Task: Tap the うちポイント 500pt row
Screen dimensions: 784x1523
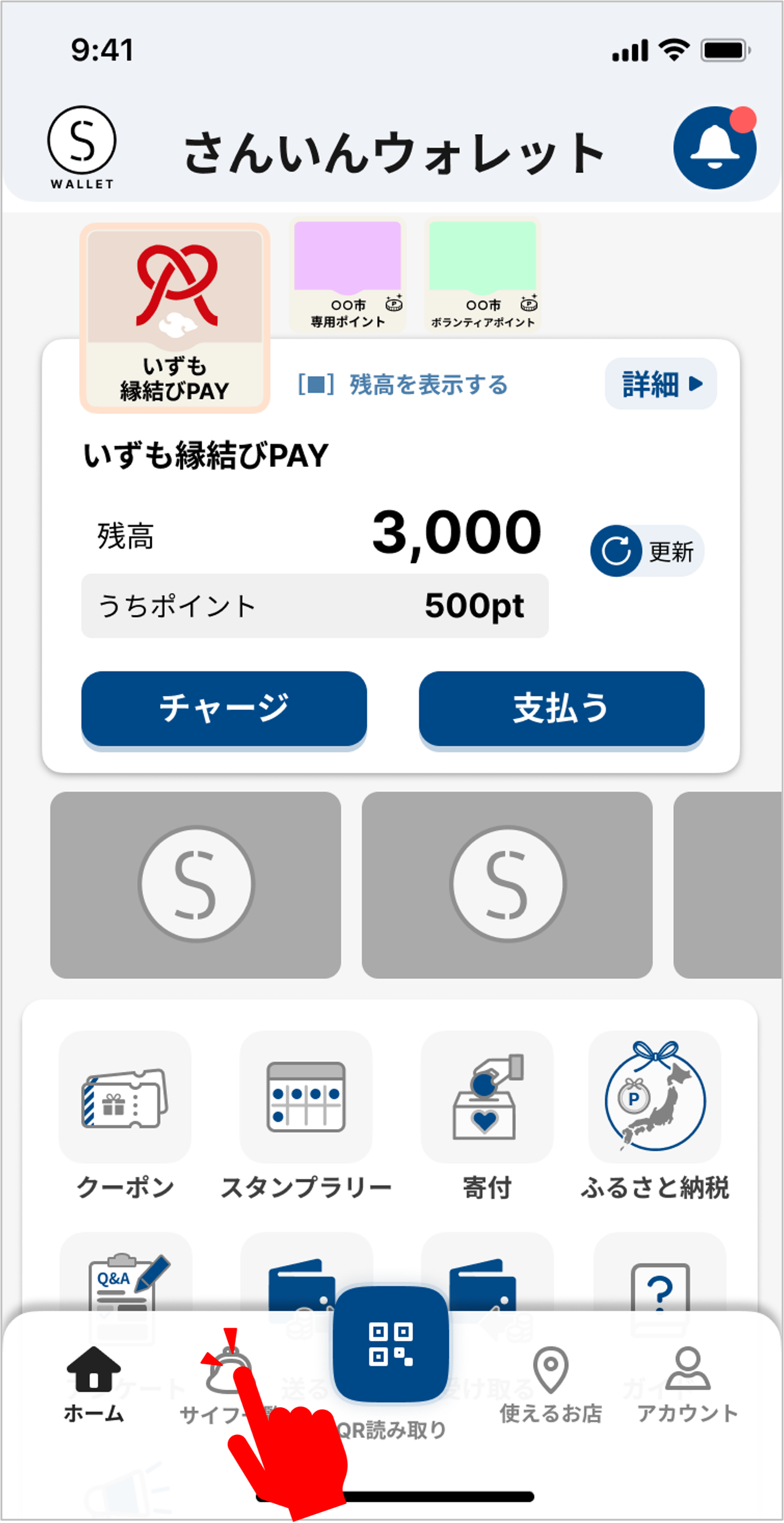Action: [315, 605]
